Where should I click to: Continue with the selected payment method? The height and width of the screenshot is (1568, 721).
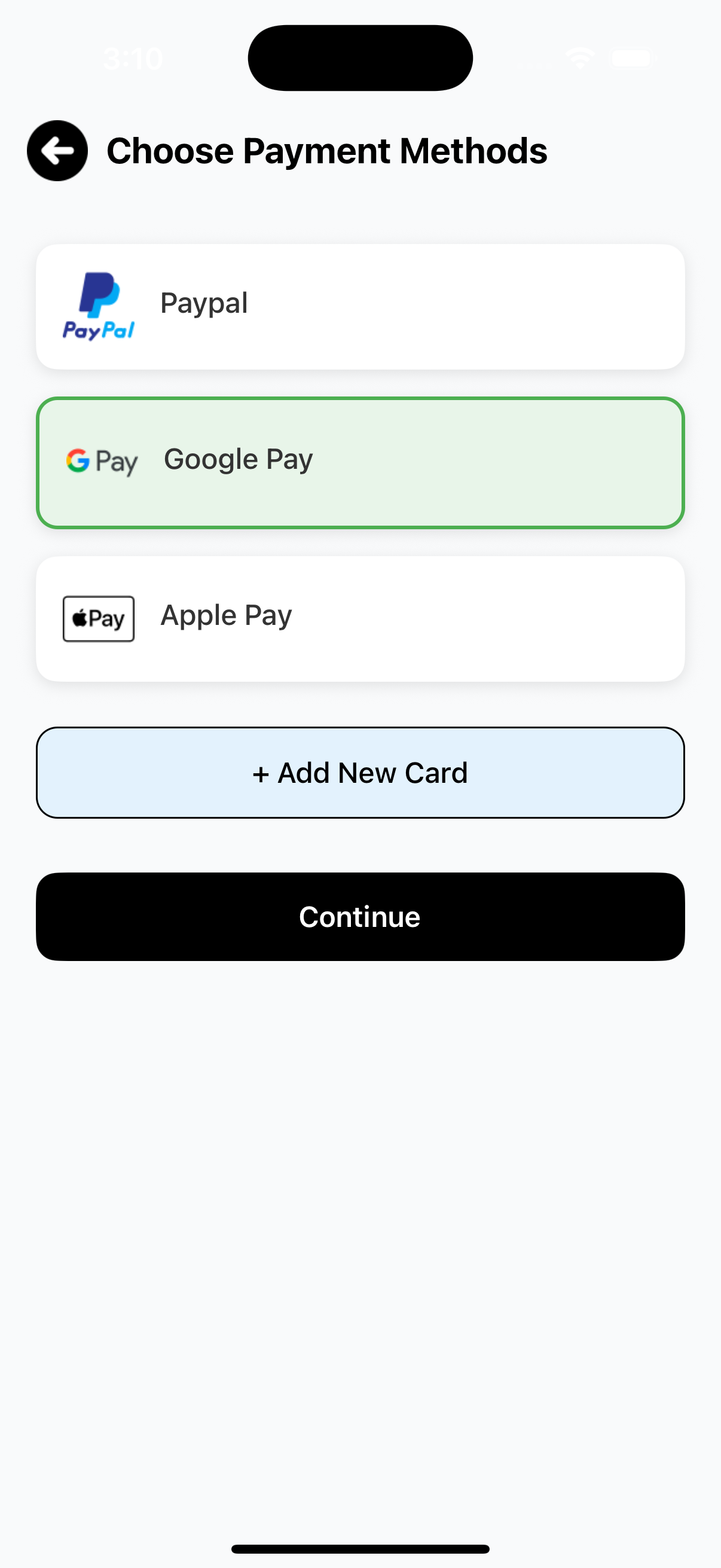click(x=360, y=917)
